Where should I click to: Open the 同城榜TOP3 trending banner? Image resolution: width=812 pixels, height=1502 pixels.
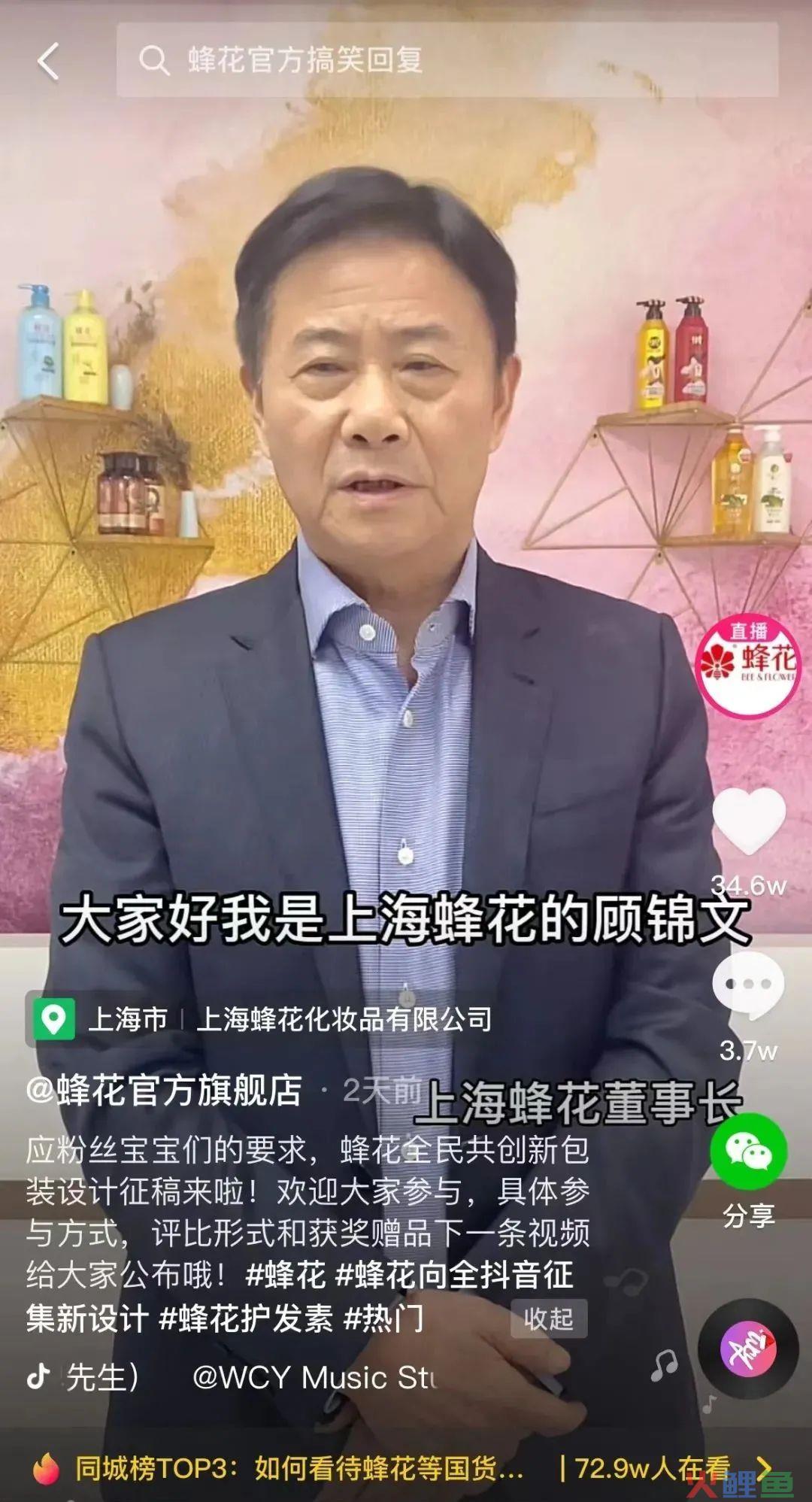tap(301, 1467)
